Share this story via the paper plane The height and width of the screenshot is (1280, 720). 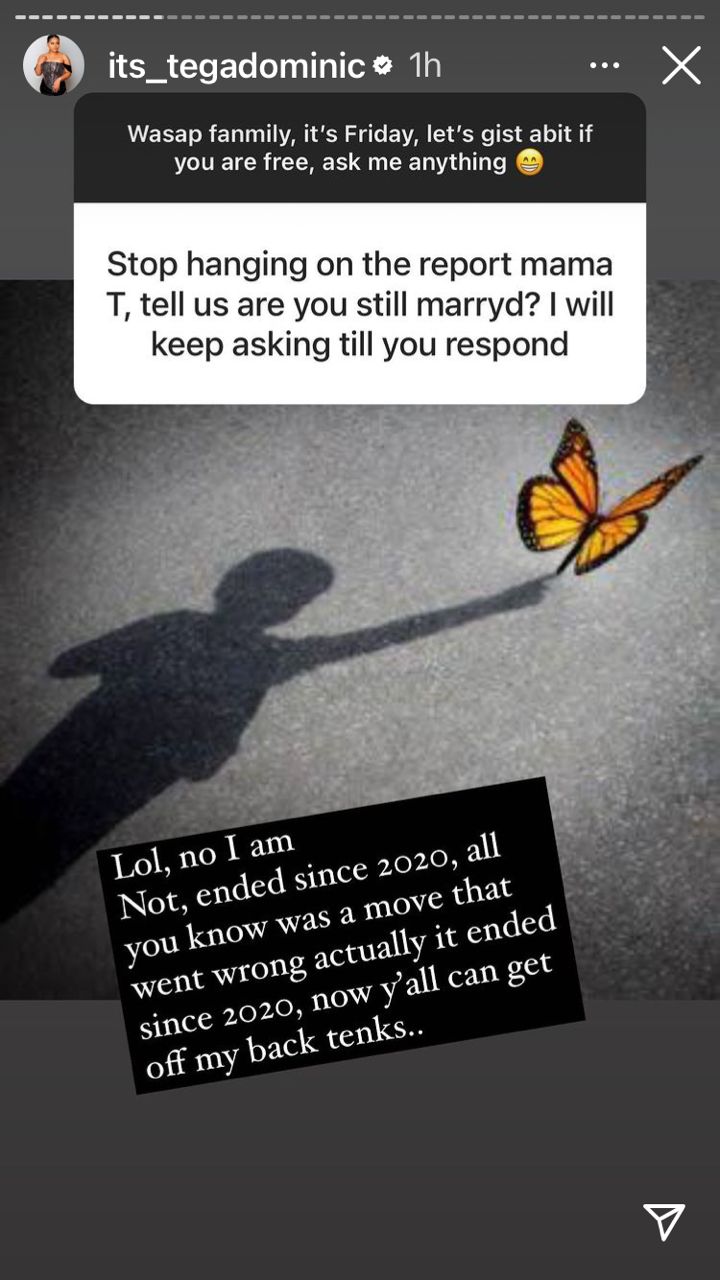[x=664, y=1221]
